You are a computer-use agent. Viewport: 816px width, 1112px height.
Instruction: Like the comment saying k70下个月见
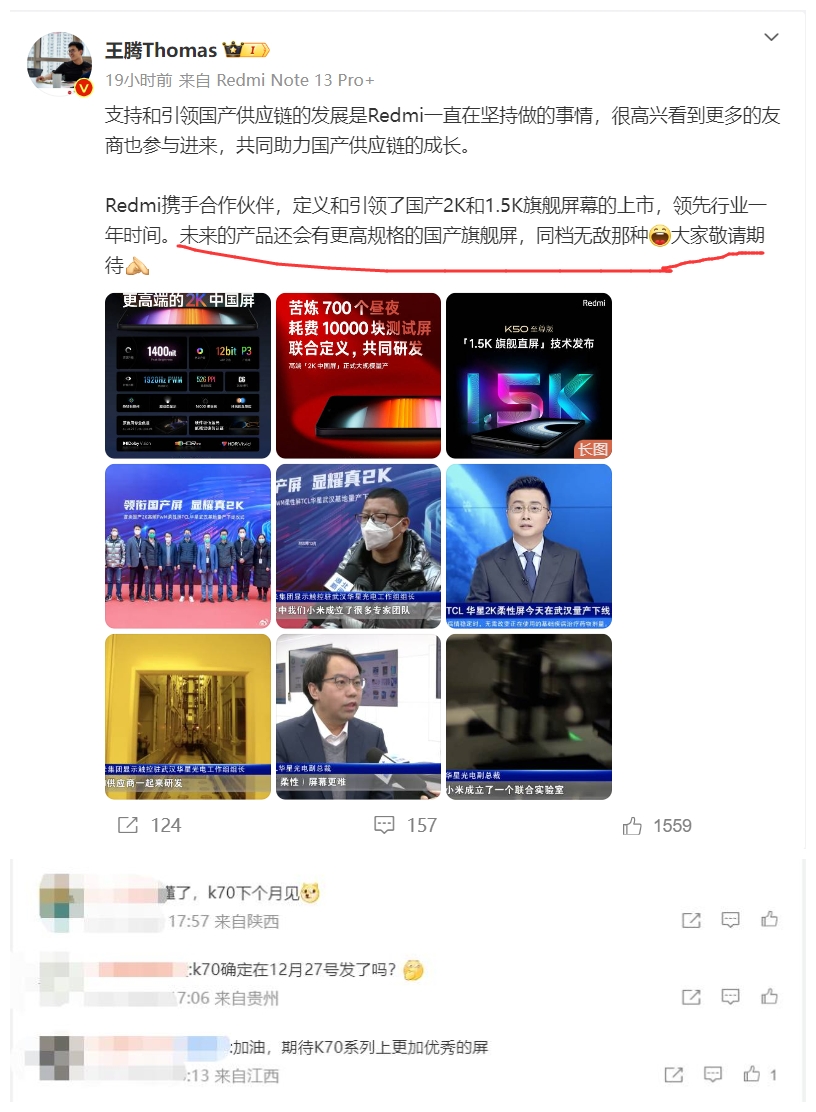pyautogui.click(x=769, y=919)
